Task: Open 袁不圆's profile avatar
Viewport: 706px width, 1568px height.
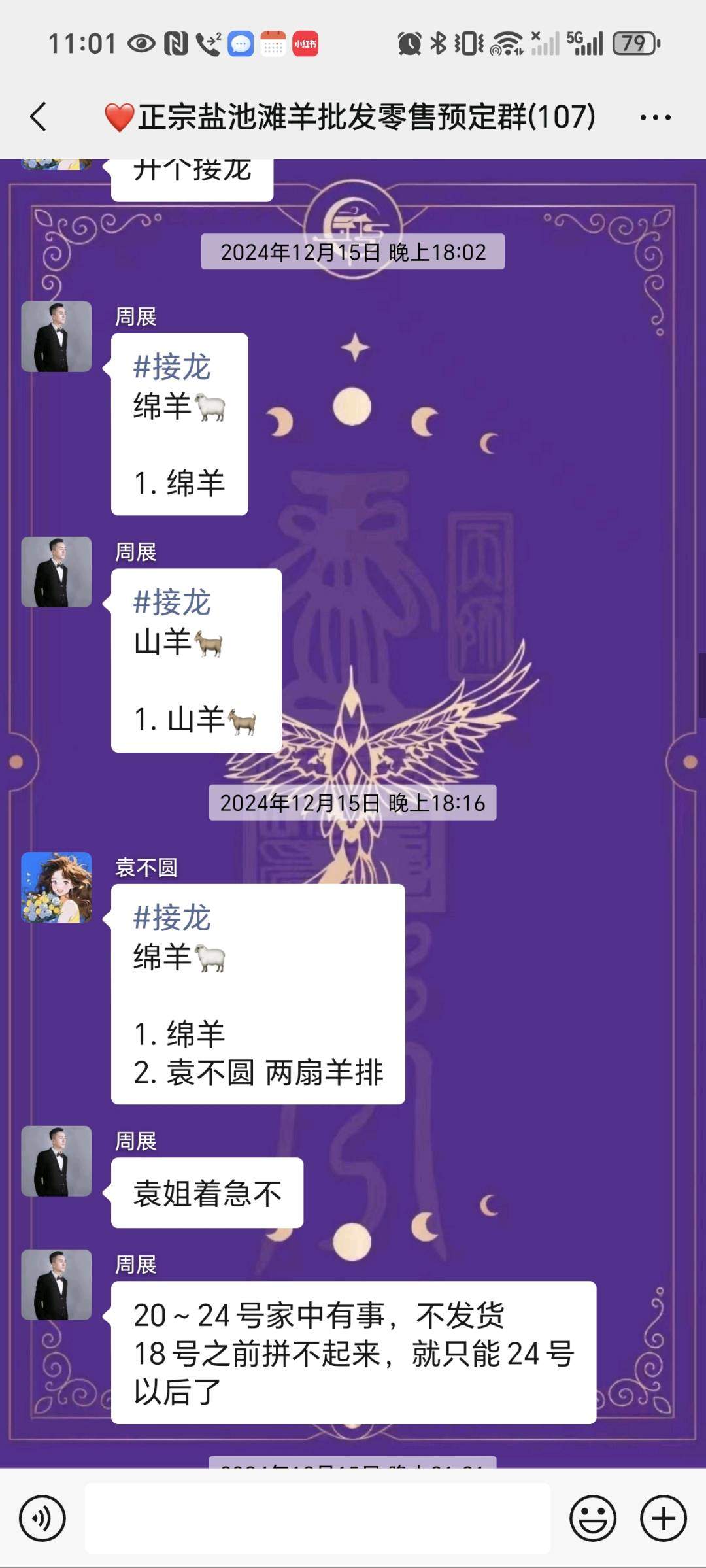Action: (57, 887)
